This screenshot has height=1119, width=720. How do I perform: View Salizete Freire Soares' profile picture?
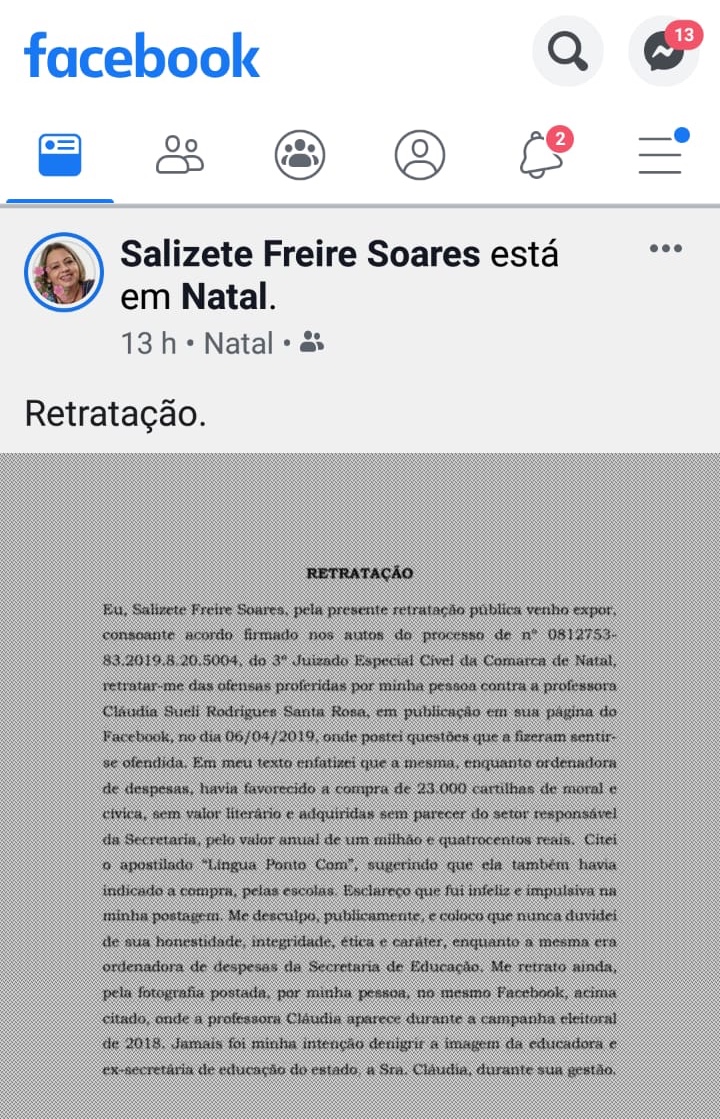pos(64,272)
